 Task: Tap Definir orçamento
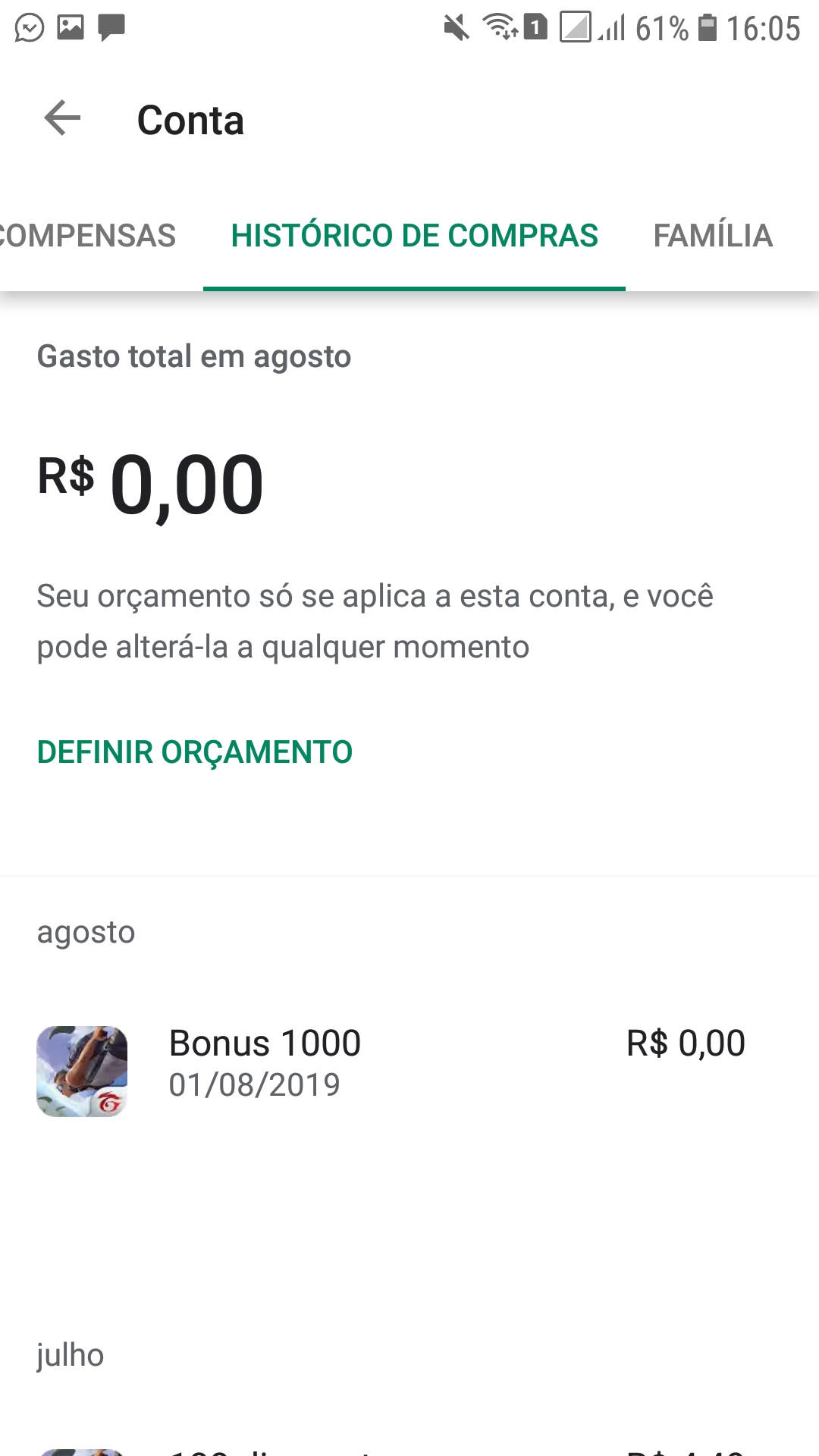click(x=195, y=752)
